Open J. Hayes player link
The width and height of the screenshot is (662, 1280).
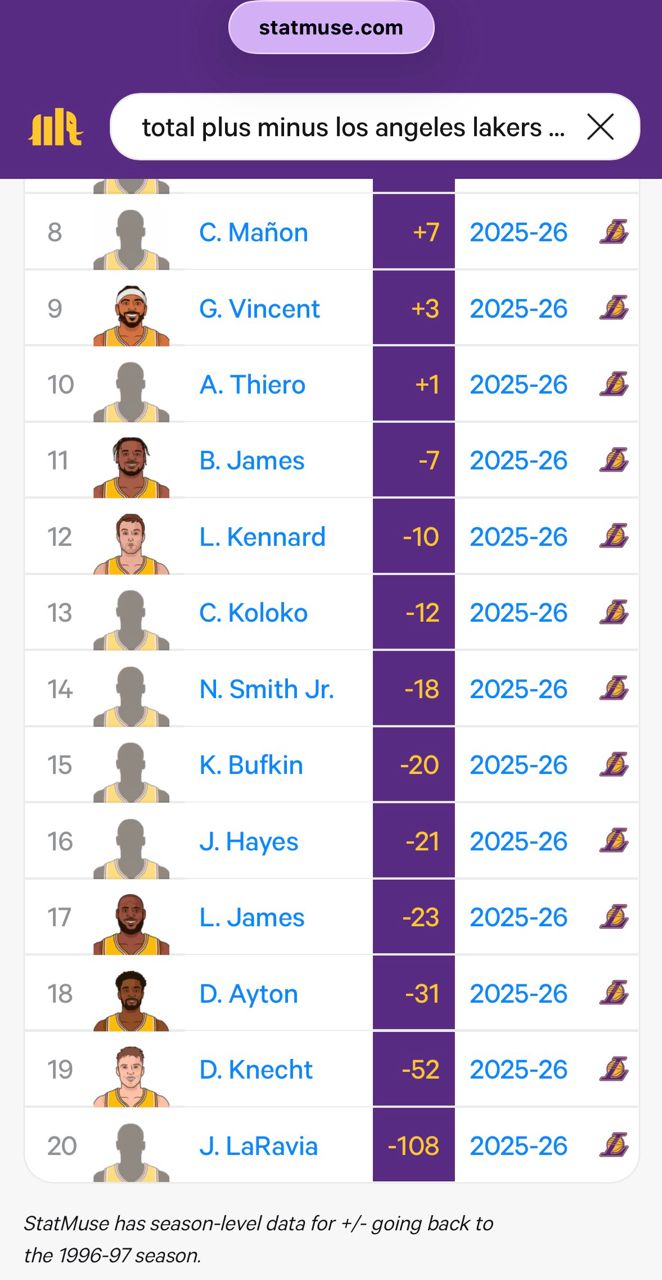pos(248,842)
